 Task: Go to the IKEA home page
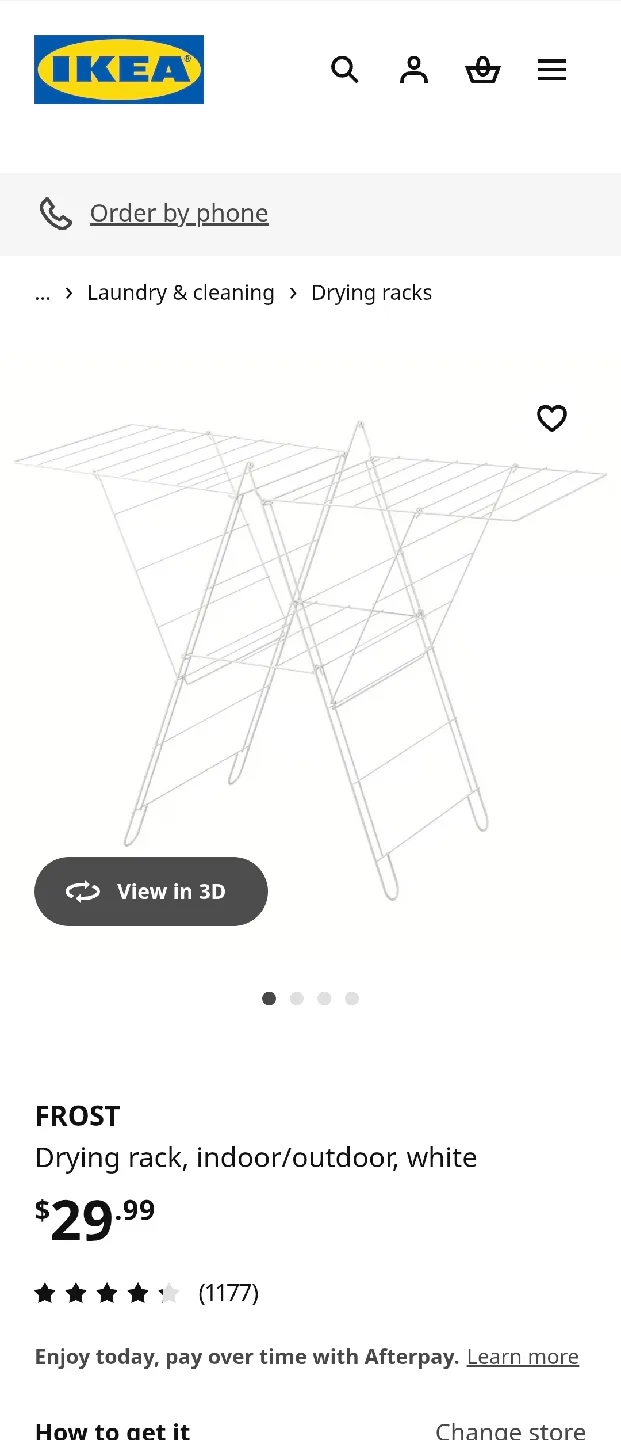(x=119, y=69)
